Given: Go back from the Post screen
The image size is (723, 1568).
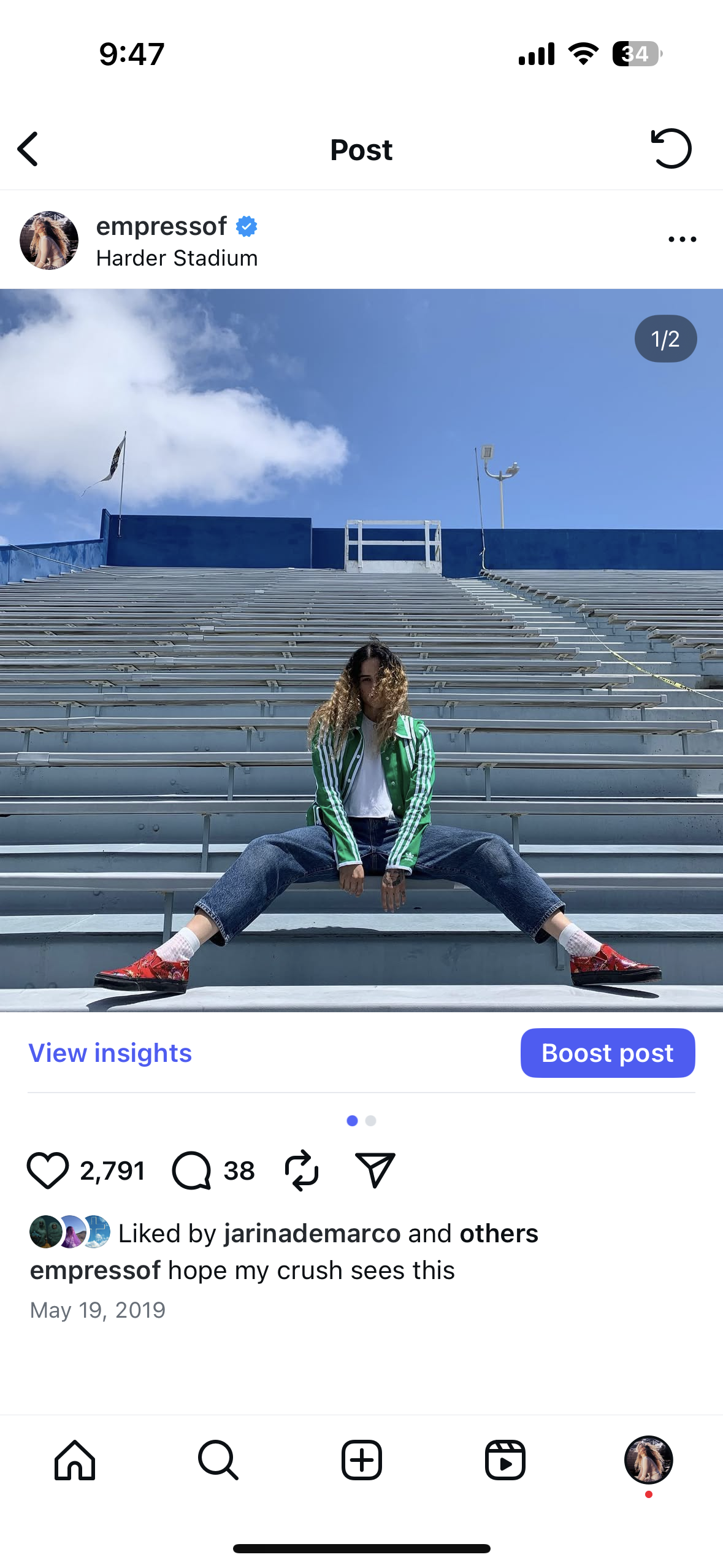Looking at the screenshot, I should tap(28, 149).
